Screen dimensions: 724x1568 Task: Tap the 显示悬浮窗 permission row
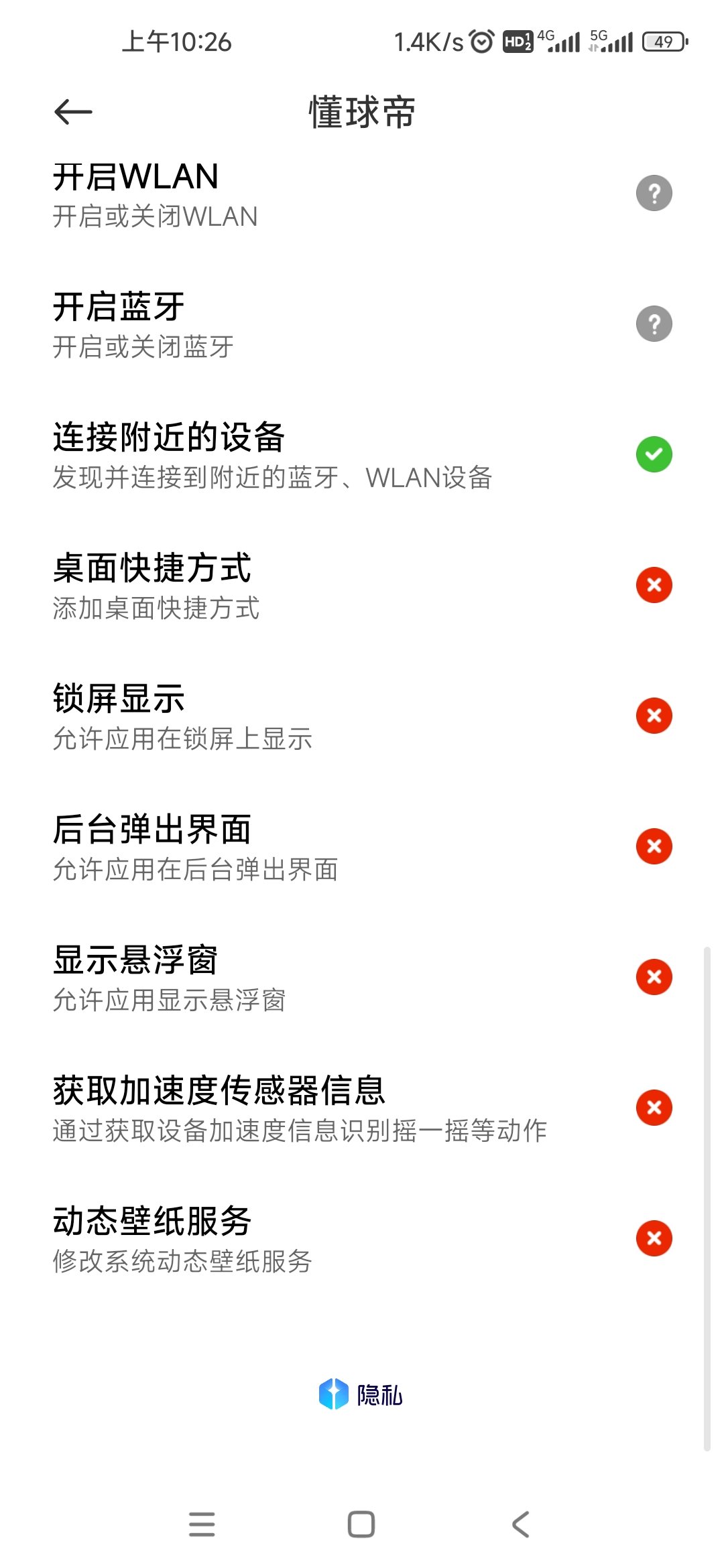coord(362,978)
